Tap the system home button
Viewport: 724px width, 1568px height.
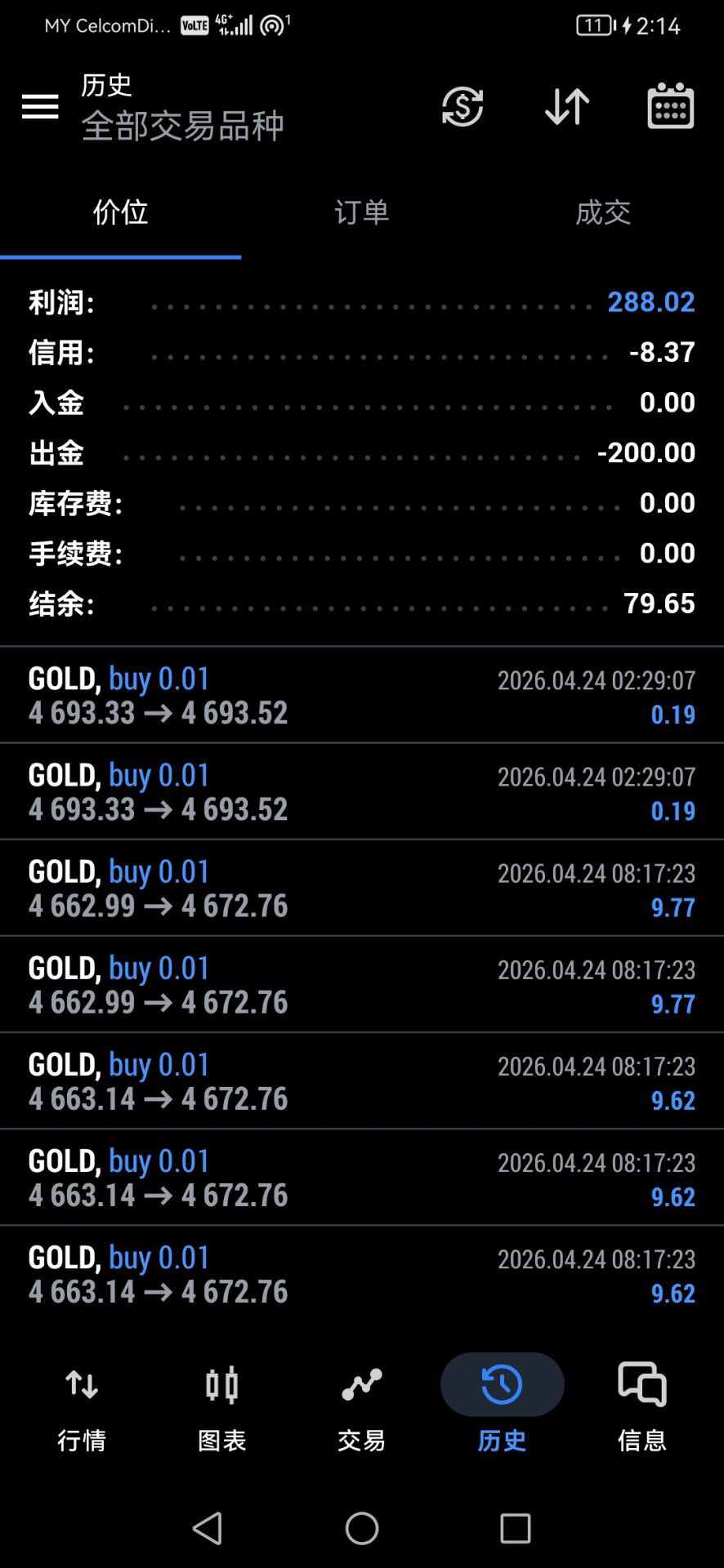coord(362,1528)
